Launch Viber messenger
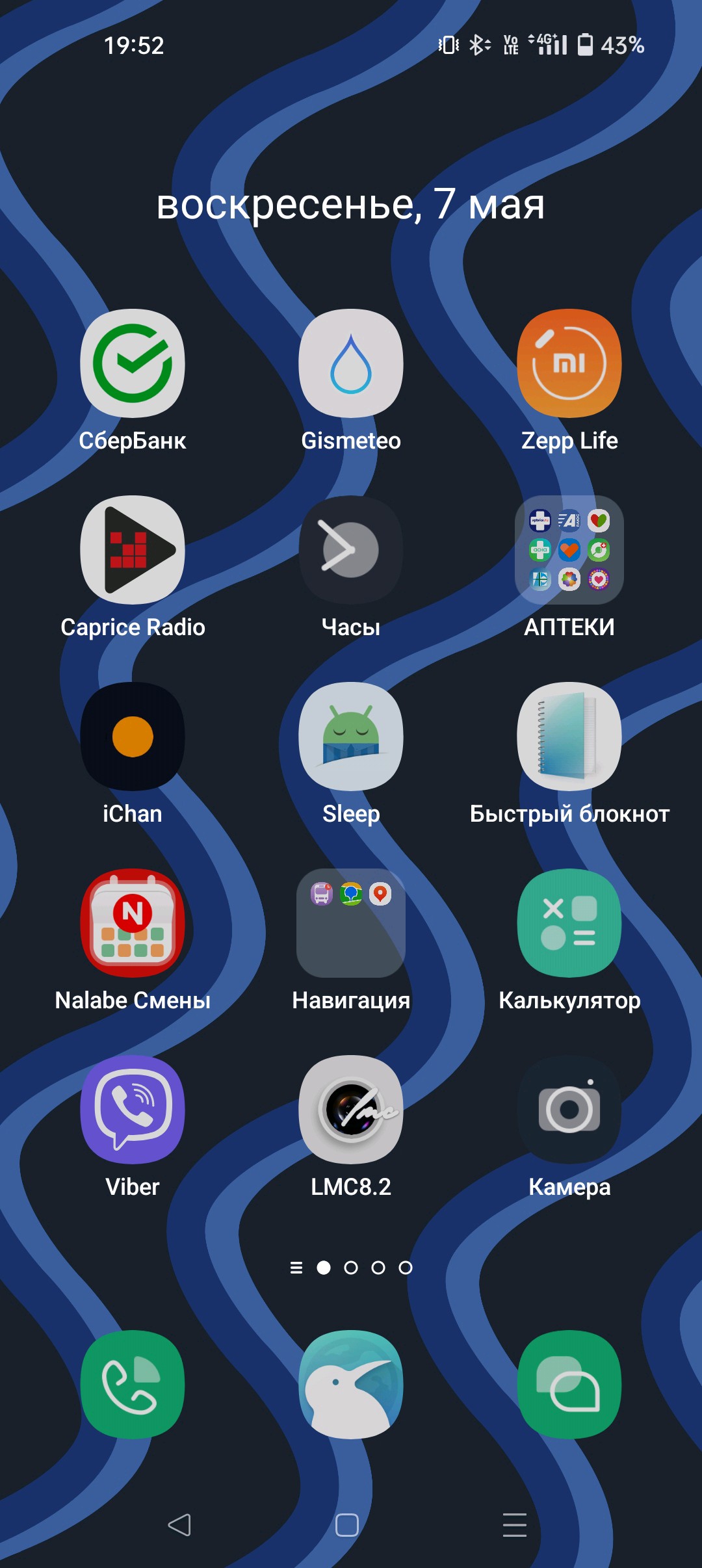The height and width of the screenshot is (1568, 702). point(133,1110)
